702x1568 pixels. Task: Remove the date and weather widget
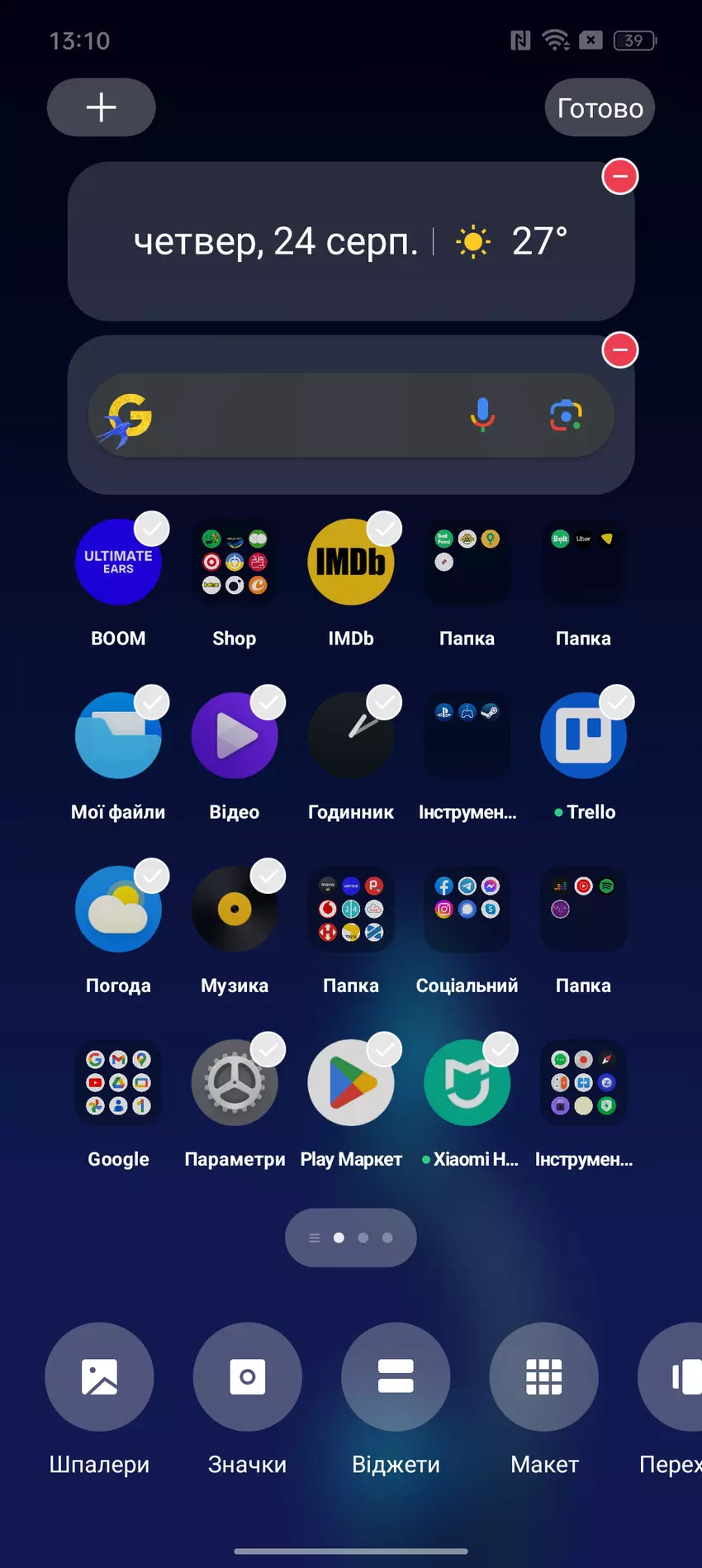coord(620,176)
